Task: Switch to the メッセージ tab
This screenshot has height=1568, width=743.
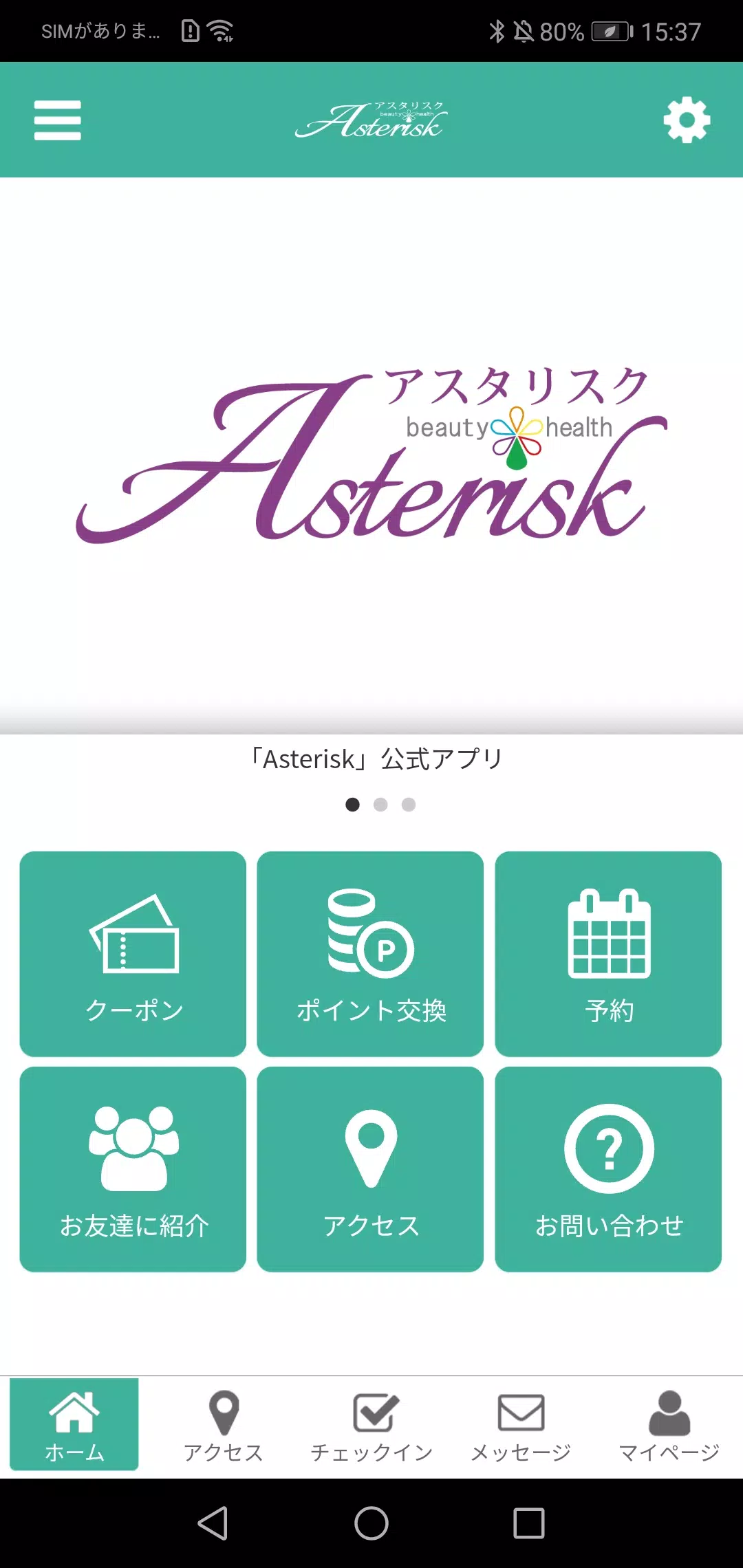Action: [521, 1424]
